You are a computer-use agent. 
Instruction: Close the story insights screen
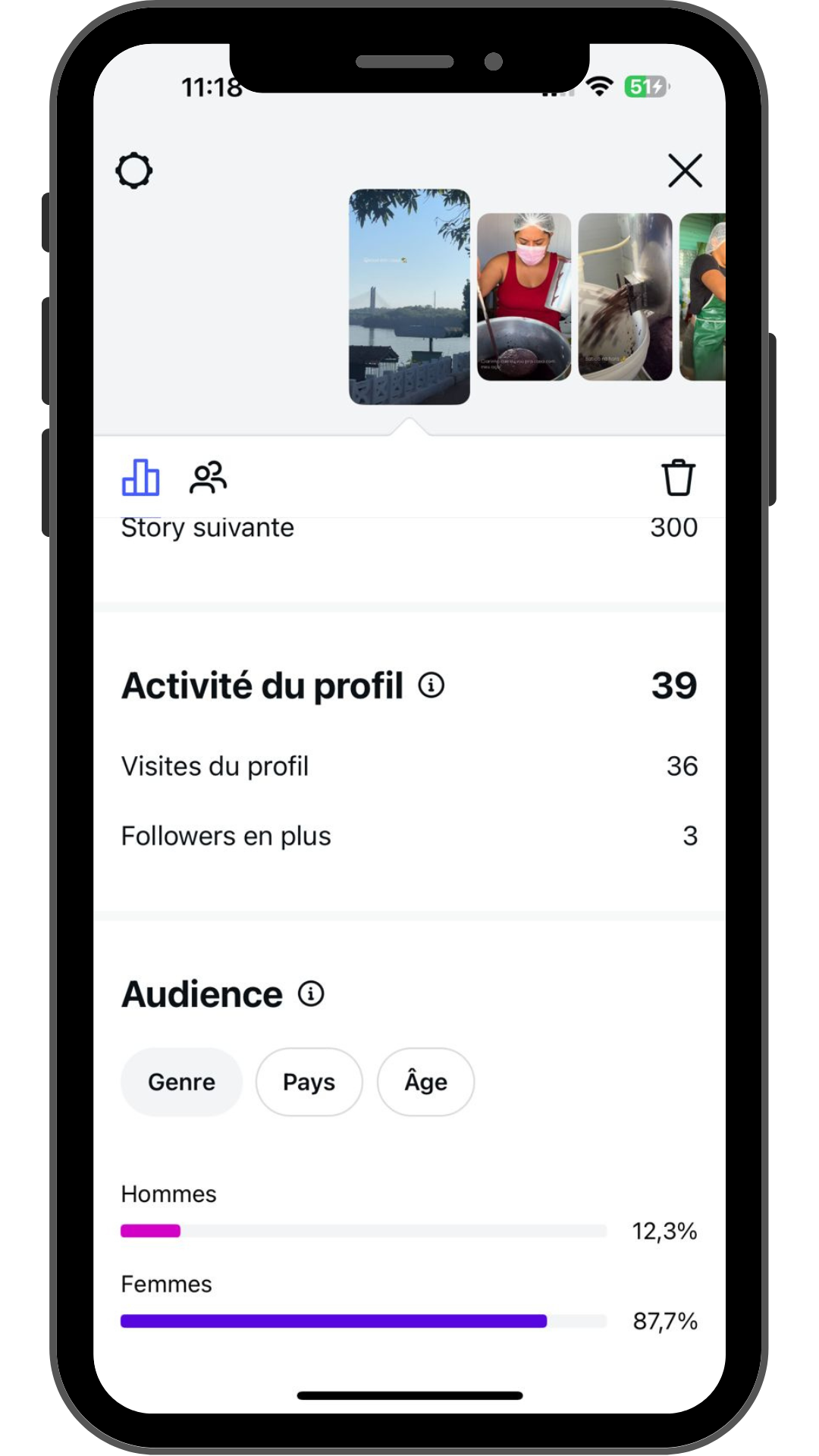[x=685, y=171]
